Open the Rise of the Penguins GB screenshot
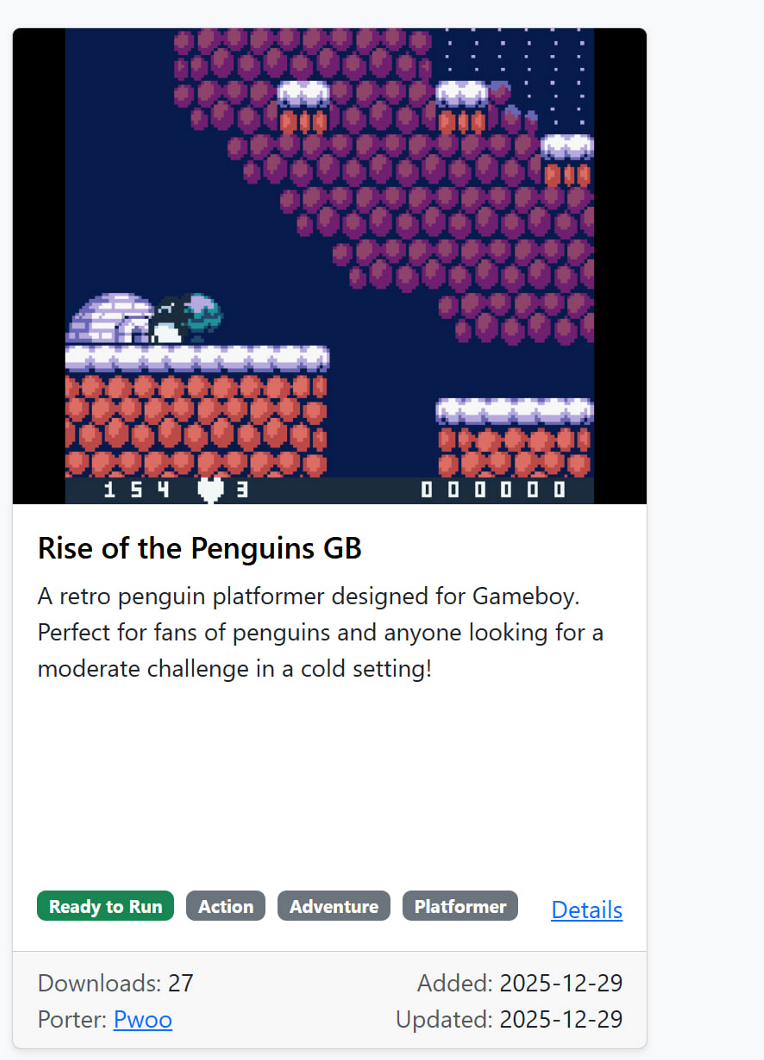The width and height of the screenshot is (764, 1060). coord(329,266)
